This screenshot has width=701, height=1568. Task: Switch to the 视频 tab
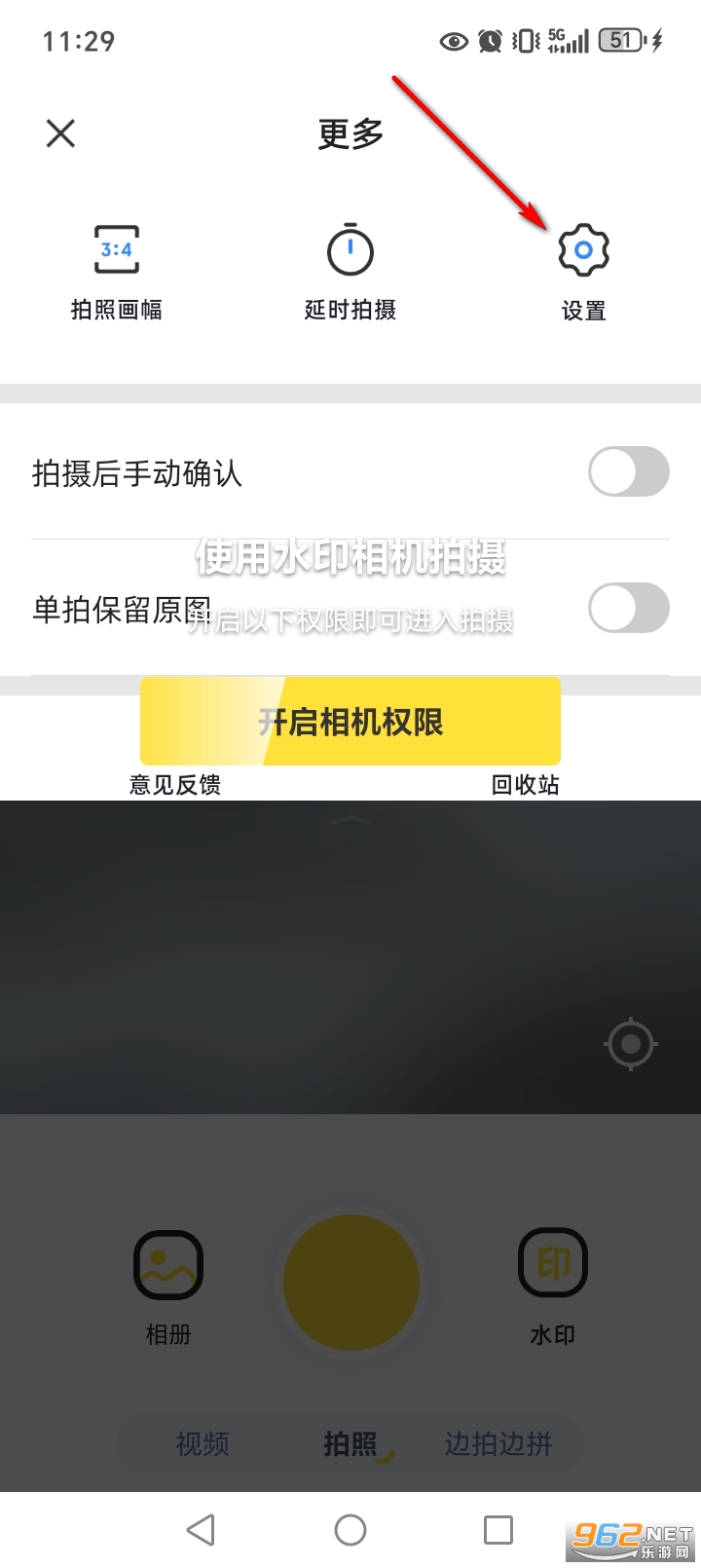[x=201, y=1445]
